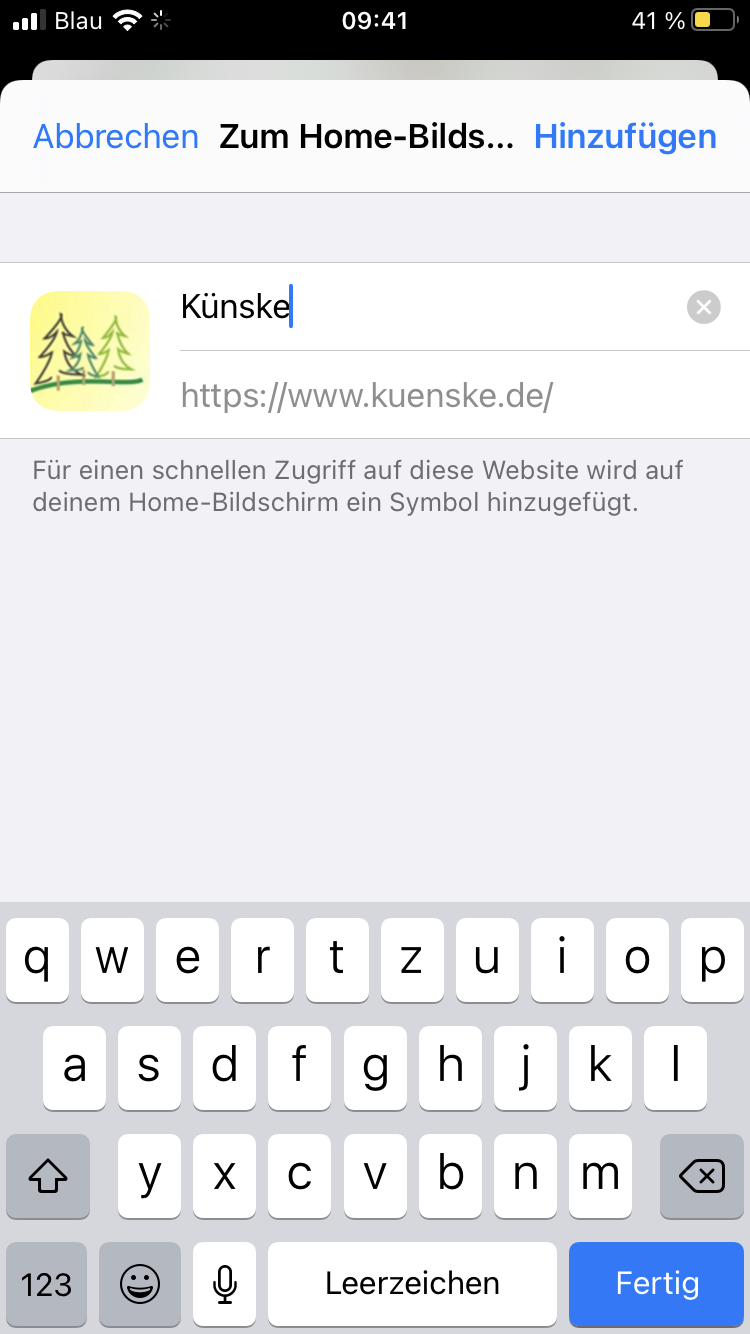Clear the Künske name field
Image resolution: width=750 pixels, height=1334 pixels.
tap(704, 307)
